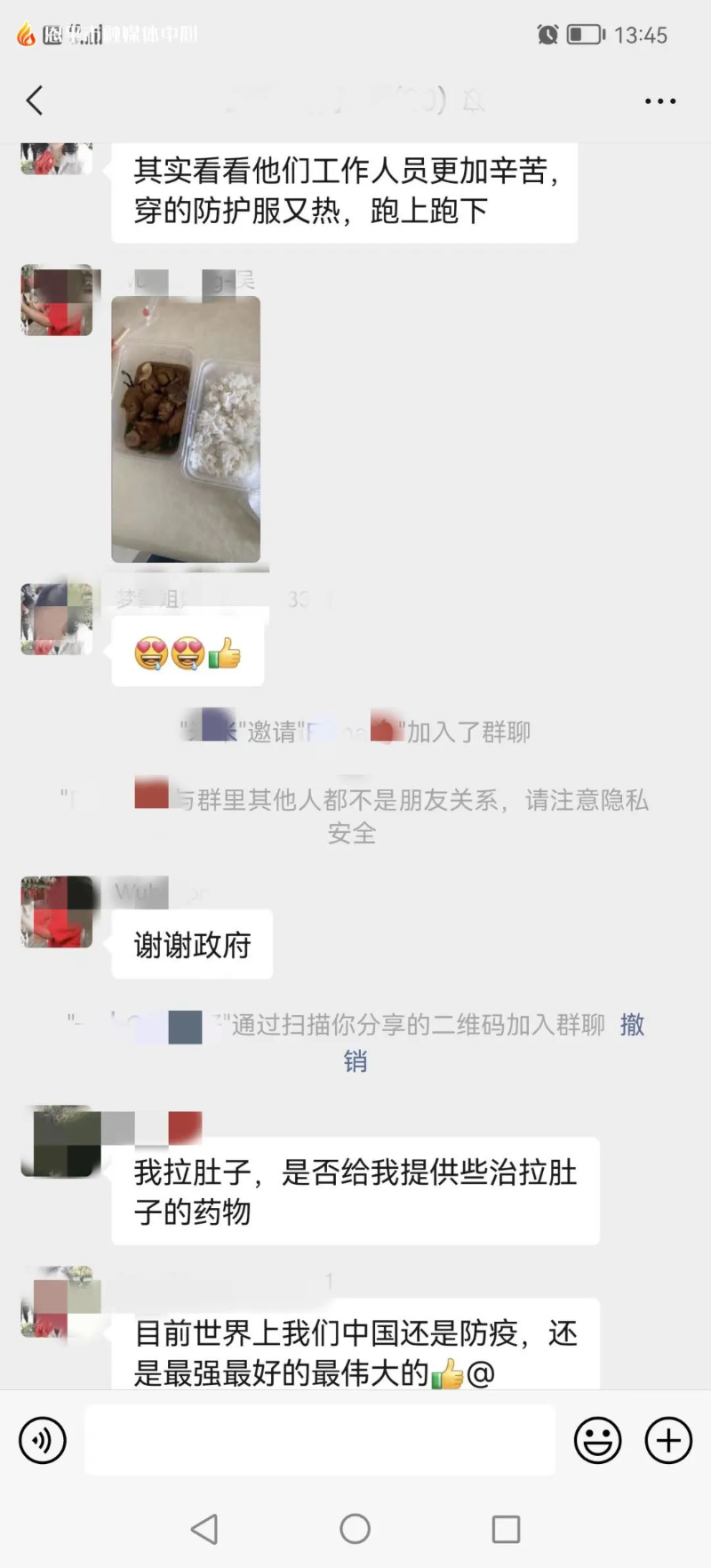Go back from the group chat

[x=36, y=100]
